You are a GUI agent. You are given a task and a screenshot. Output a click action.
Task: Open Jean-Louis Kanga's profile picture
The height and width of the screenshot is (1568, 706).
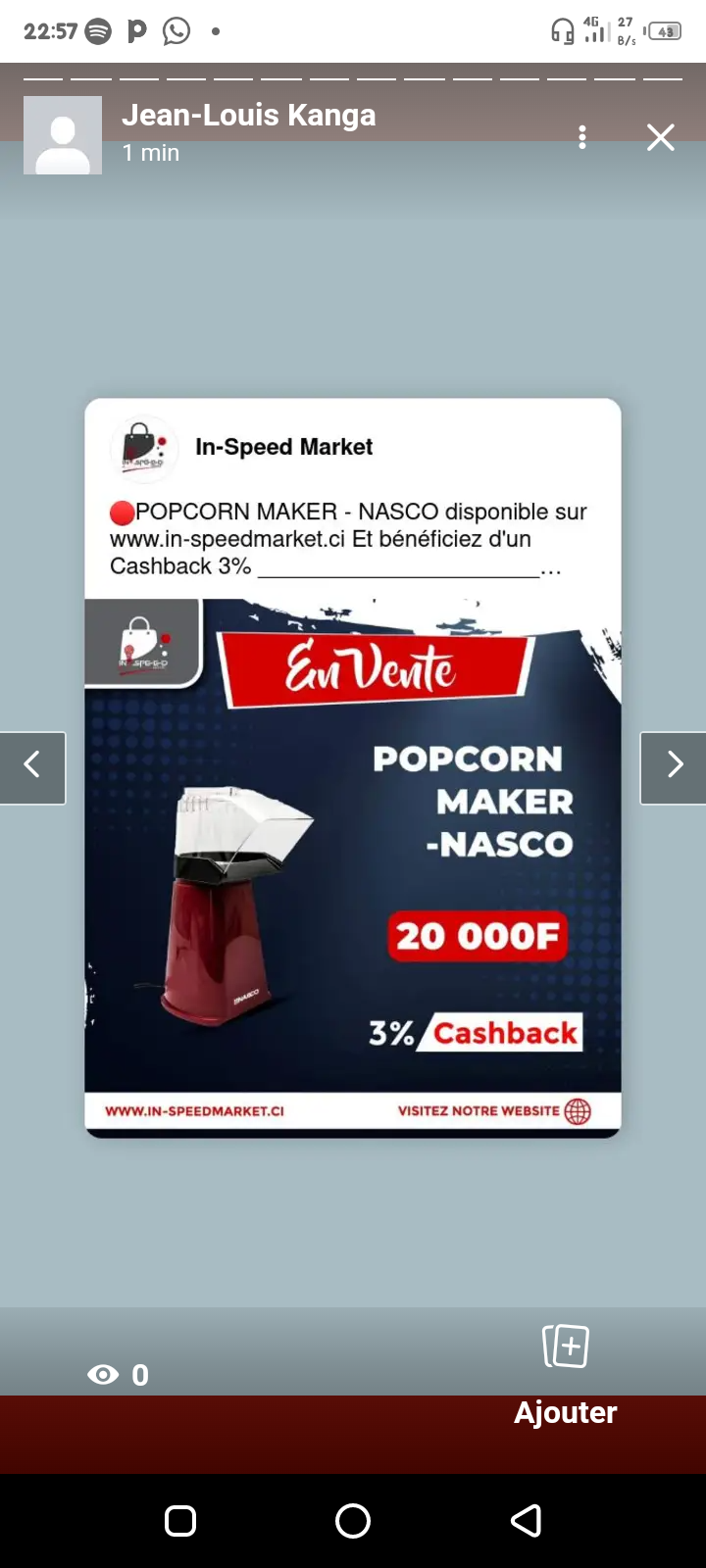coord(63,135)
